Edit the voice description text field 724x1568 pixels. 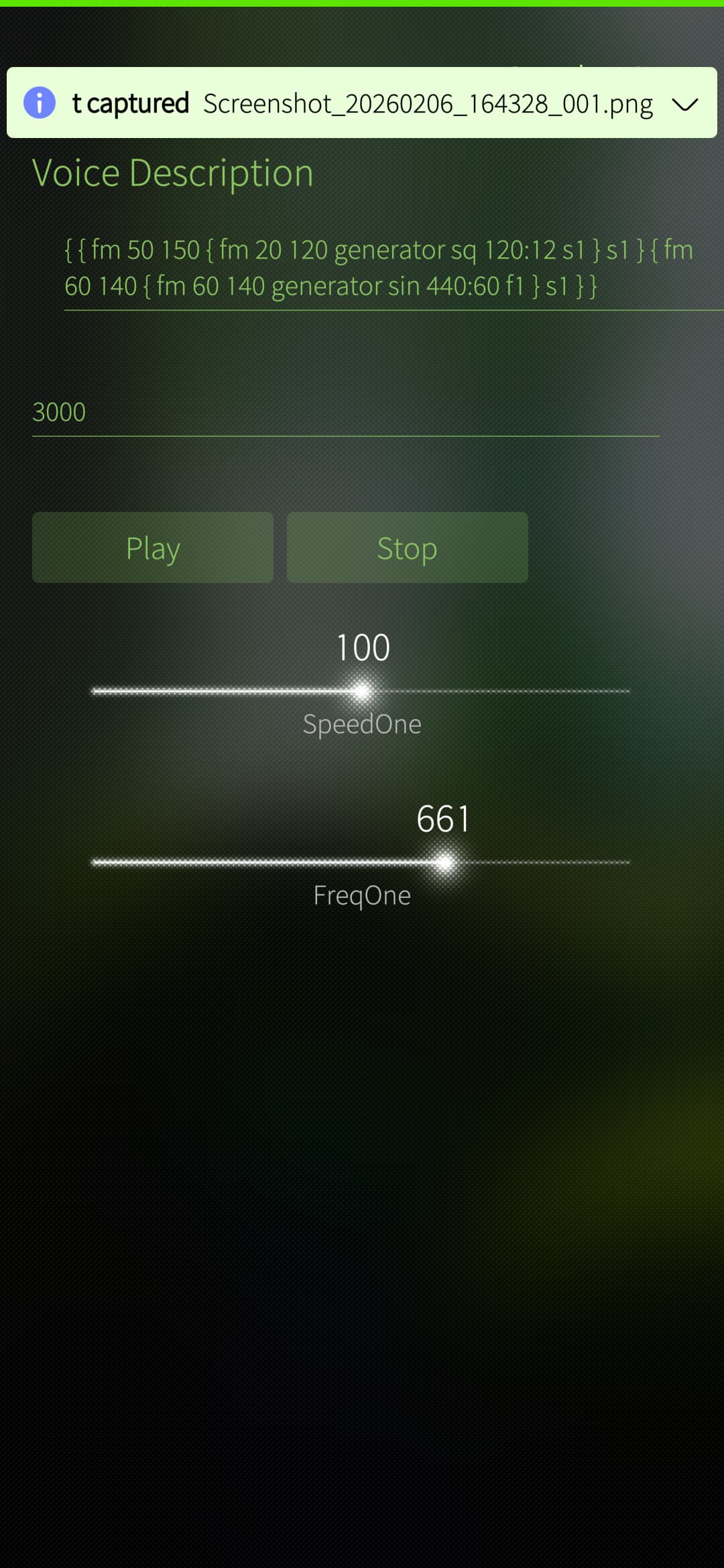pyautogui.click(x=379, y=268)
